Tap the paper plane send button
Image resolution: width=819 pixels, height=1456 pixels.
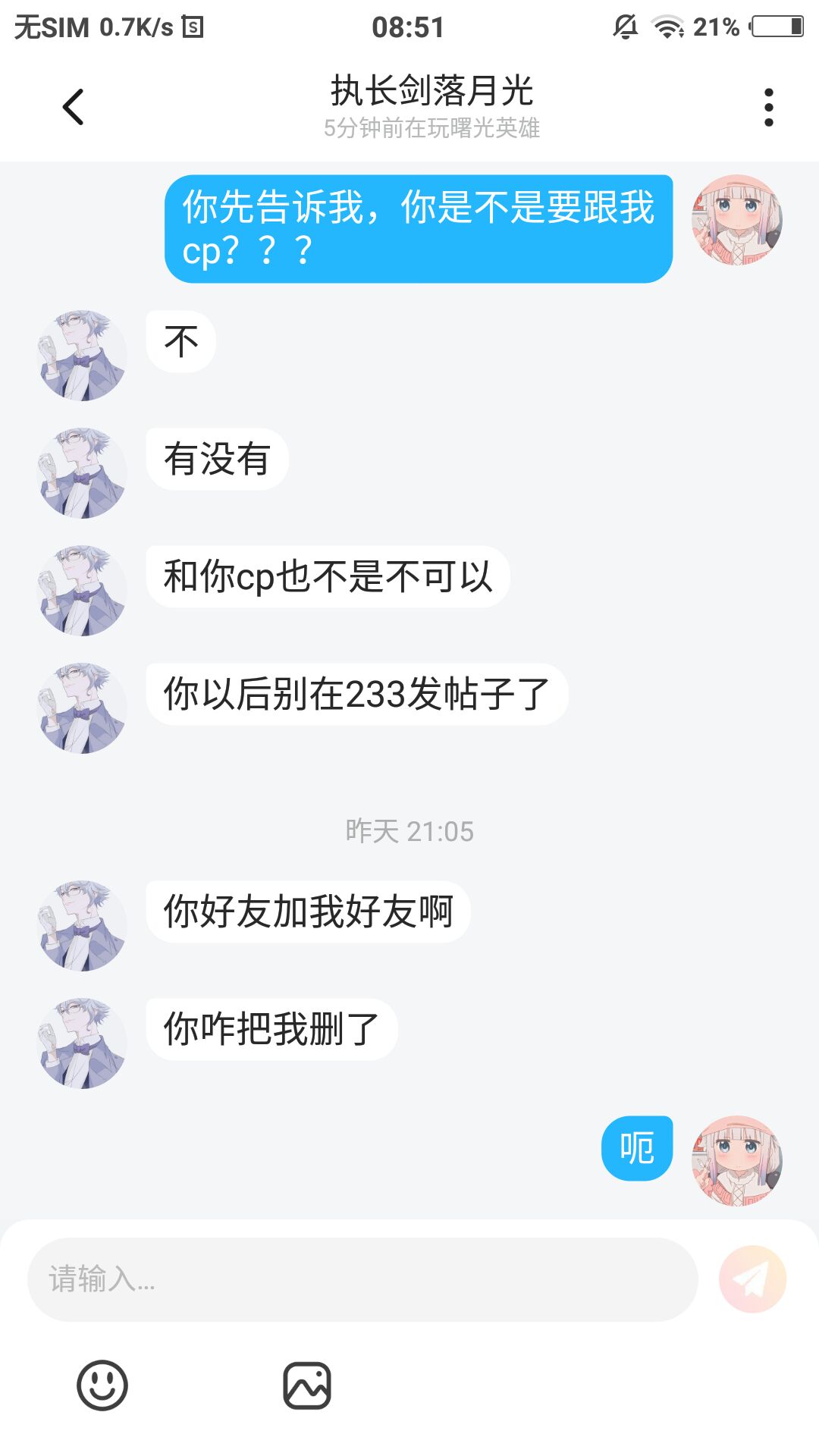752,1279
